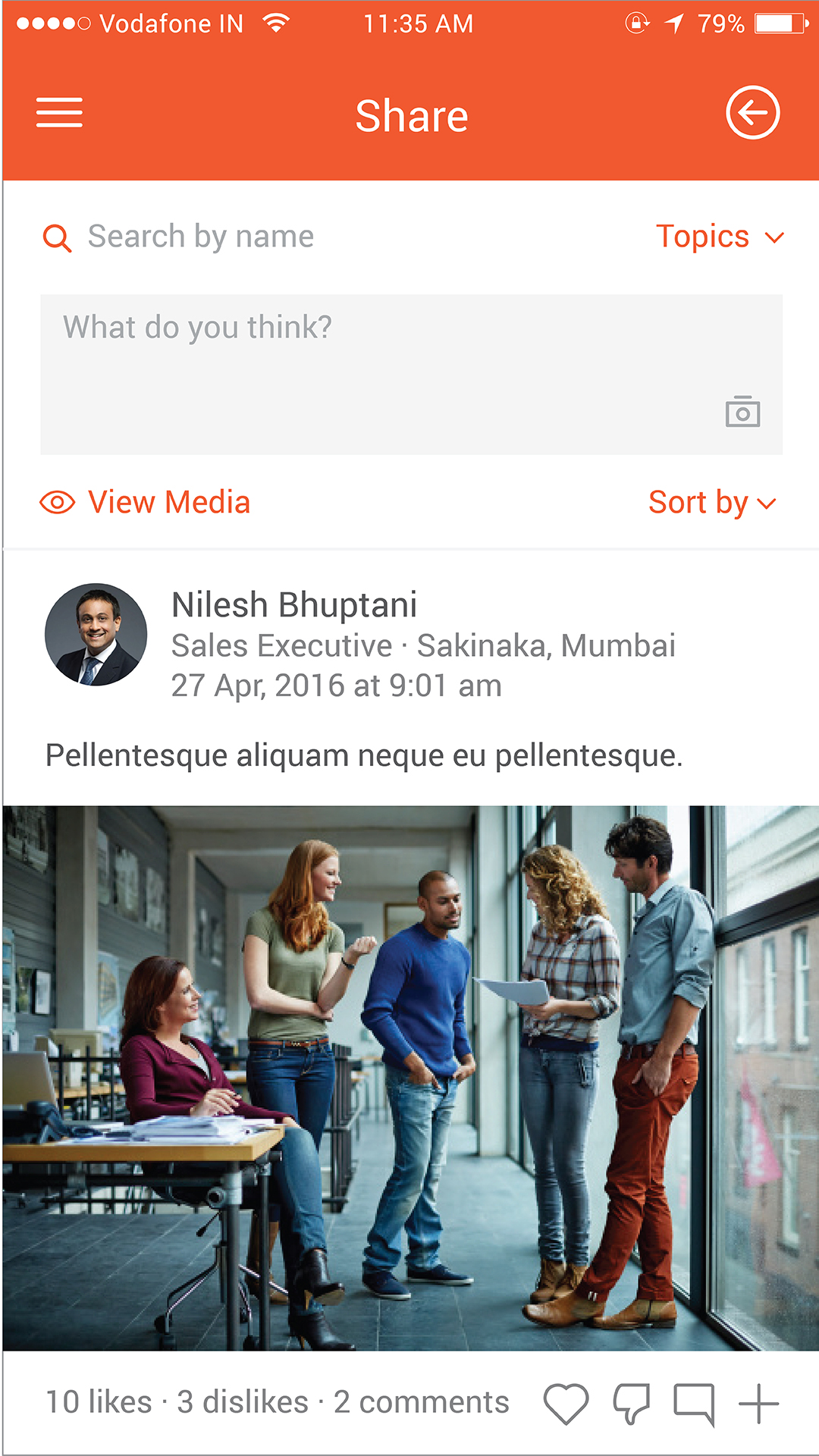Open the office photo in Nilesh's post

409,1077
